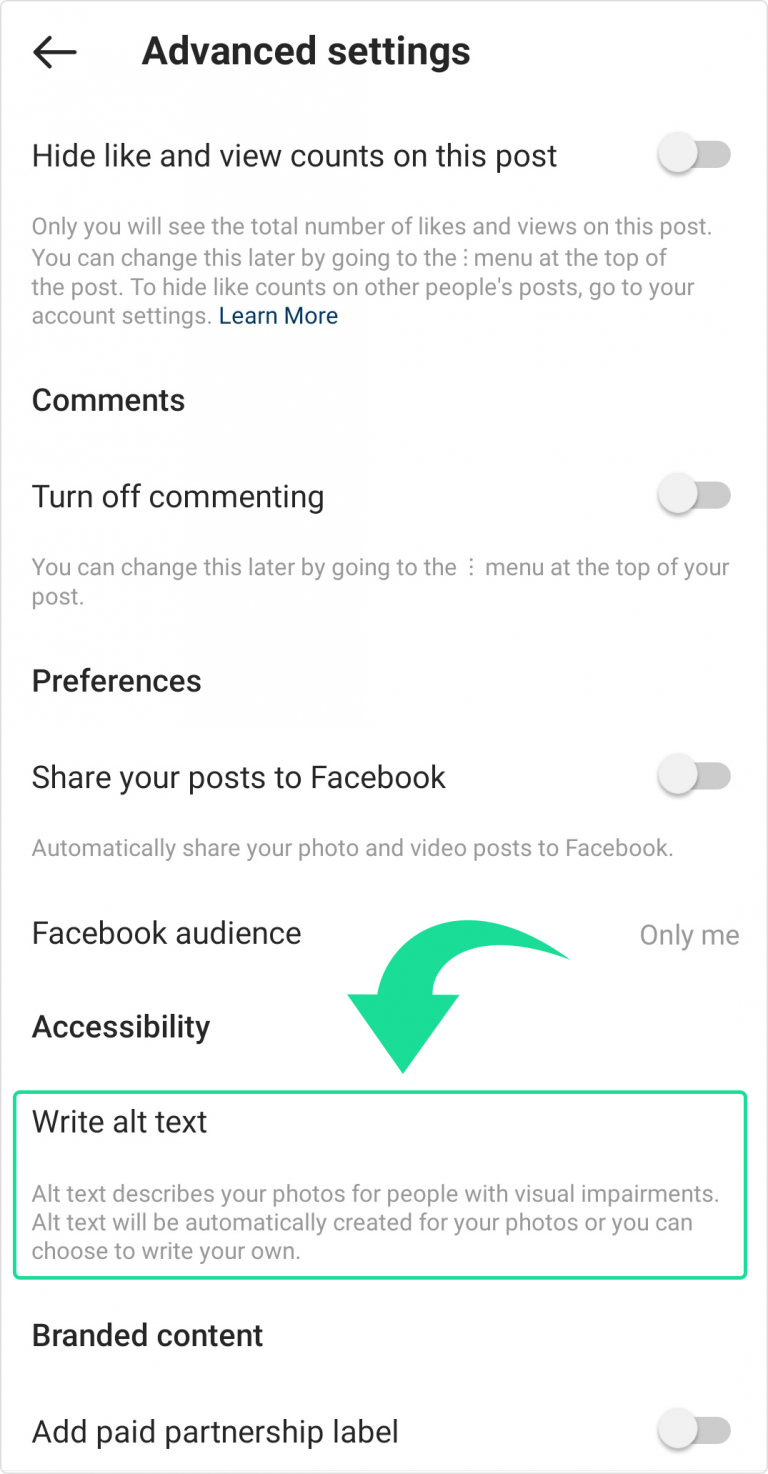Click the commenting change instructions text
Viewport: 768px width, 1474px height.
click(x=380, y=582)
